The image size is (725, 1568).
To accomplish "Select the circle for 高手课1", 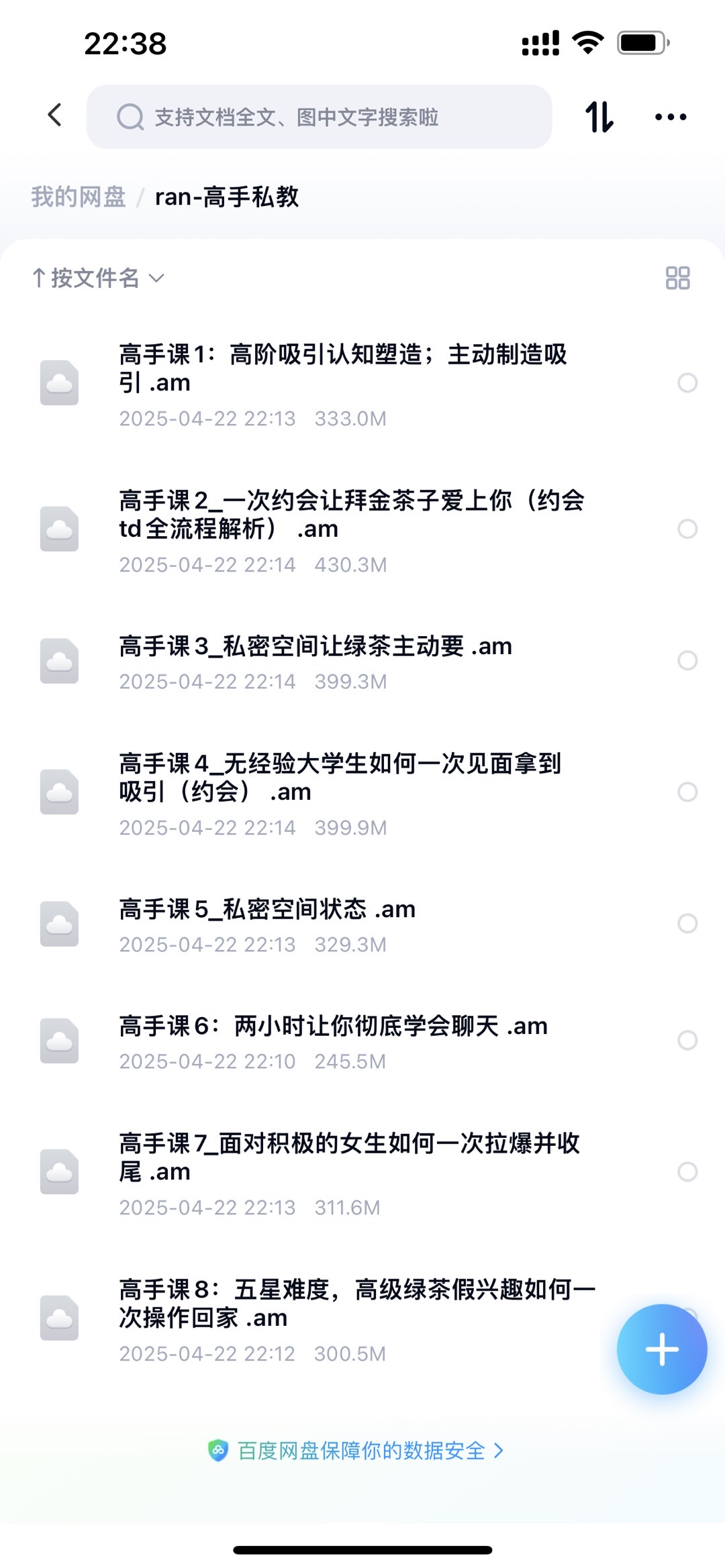I will (x=687, y=383).
